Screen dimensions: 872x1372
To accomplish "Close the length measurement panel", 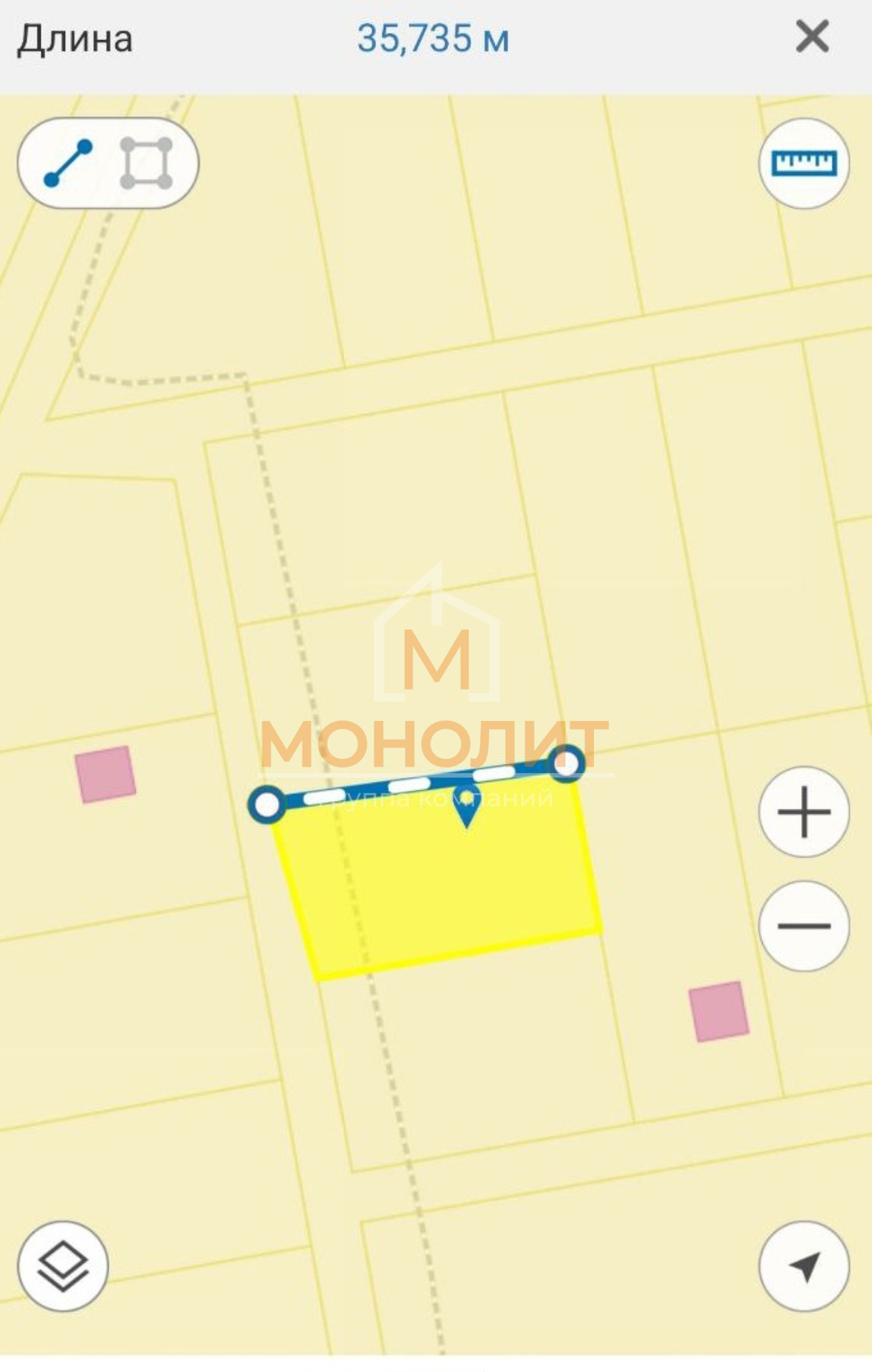I will coord(812,36).
